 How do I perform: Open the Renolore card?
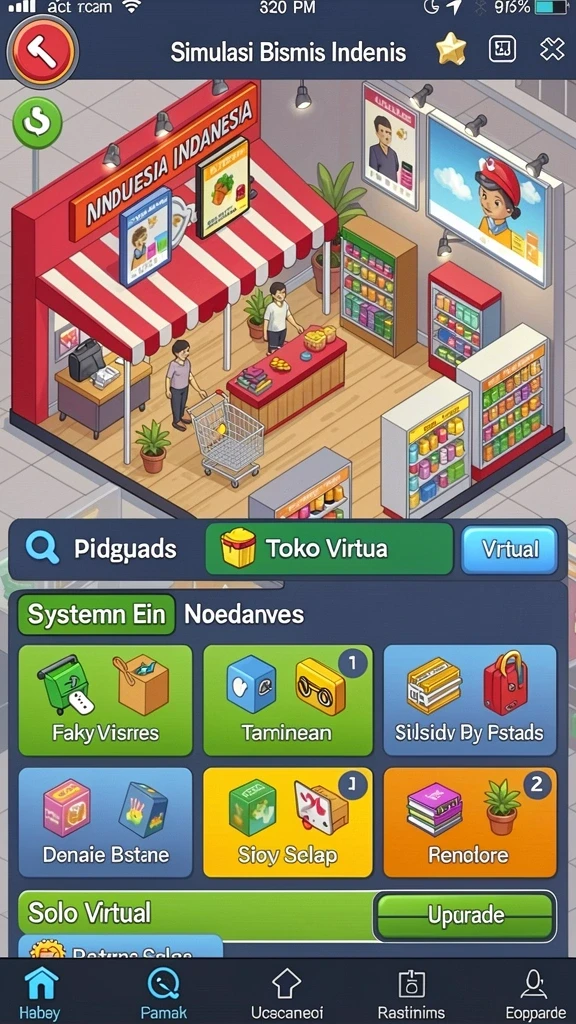tap(470, 822)
